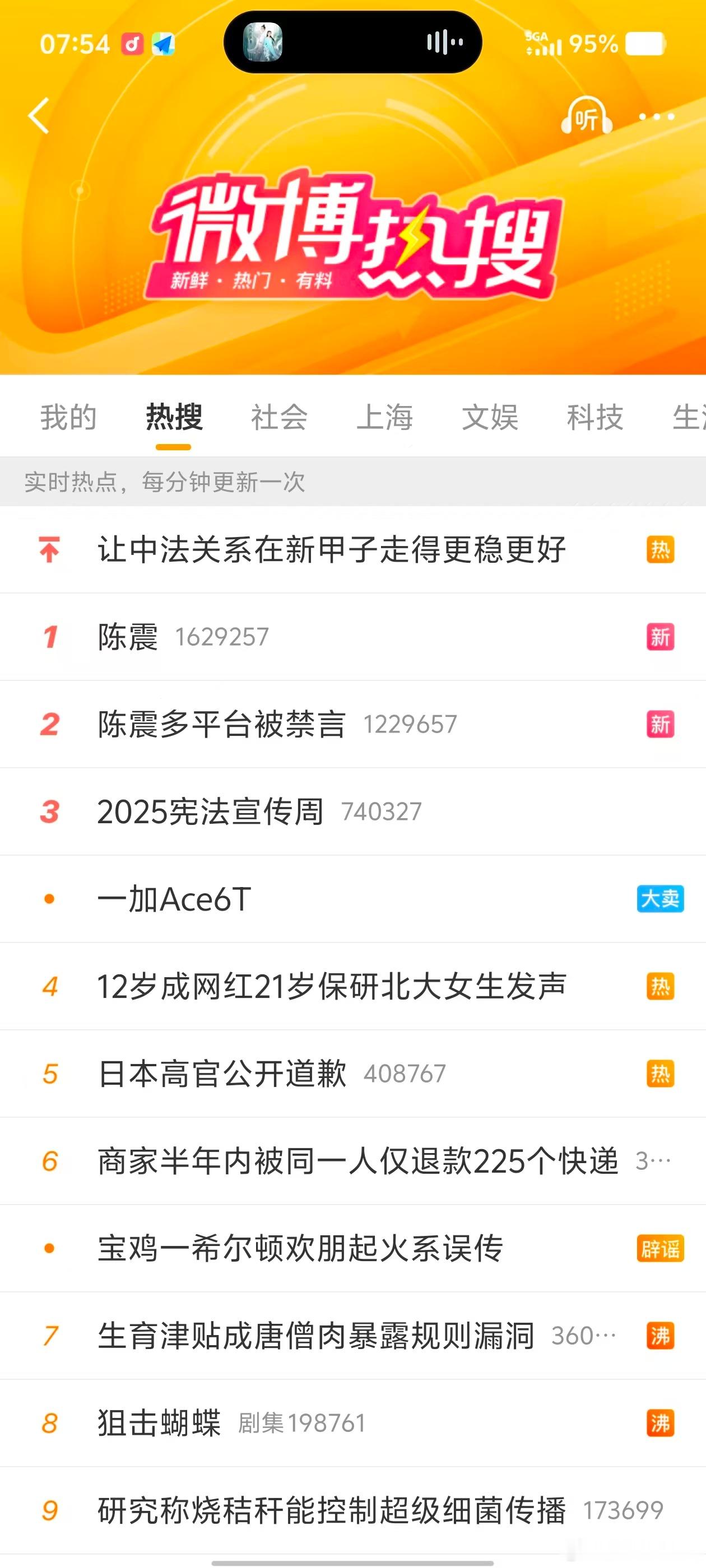The image size is (706, 1568).
Task: Tap the audio waveform in the dynamic island
Action: click(x=445, y=41)
